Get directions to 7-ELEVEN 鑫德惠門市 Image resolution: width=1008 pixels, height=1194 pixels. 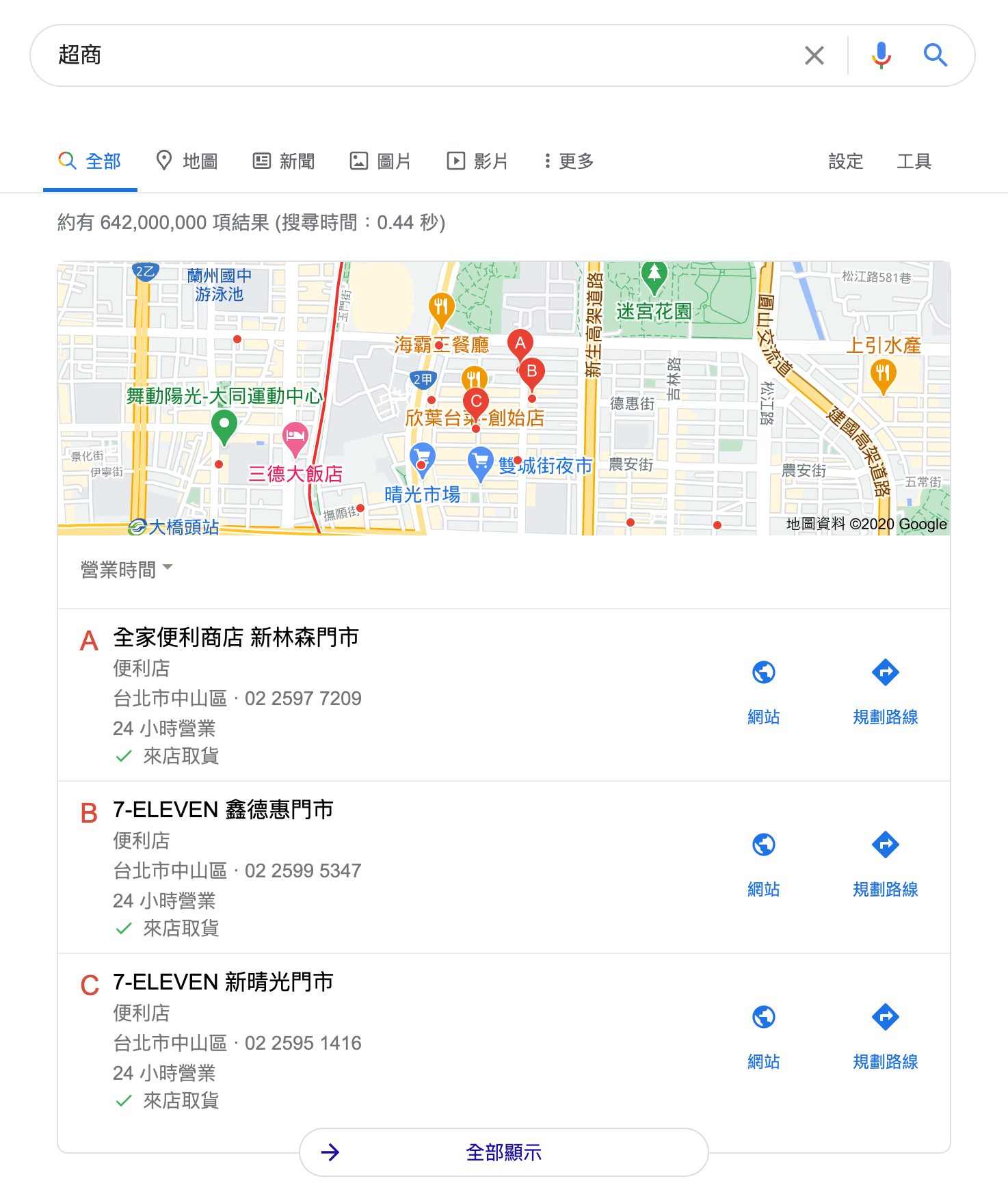pos(885,863)
